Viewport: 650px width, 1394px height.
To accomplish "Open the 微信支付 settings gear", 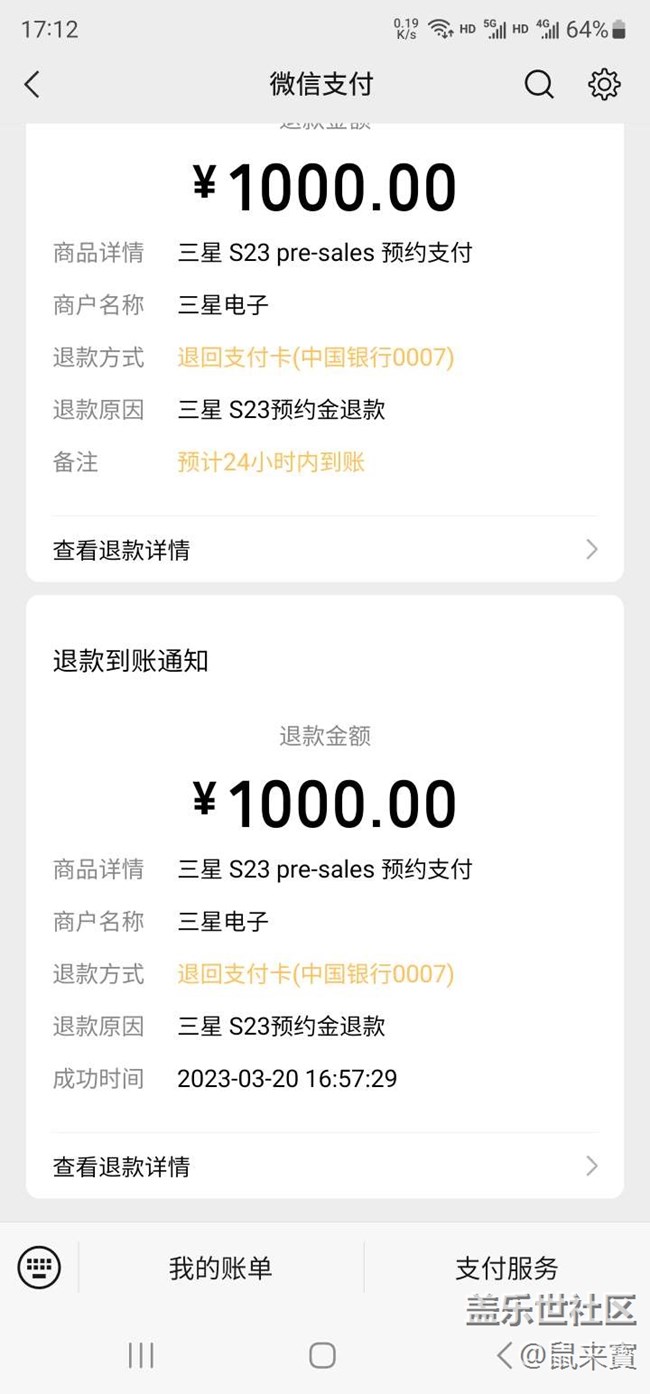I will 604,84.
